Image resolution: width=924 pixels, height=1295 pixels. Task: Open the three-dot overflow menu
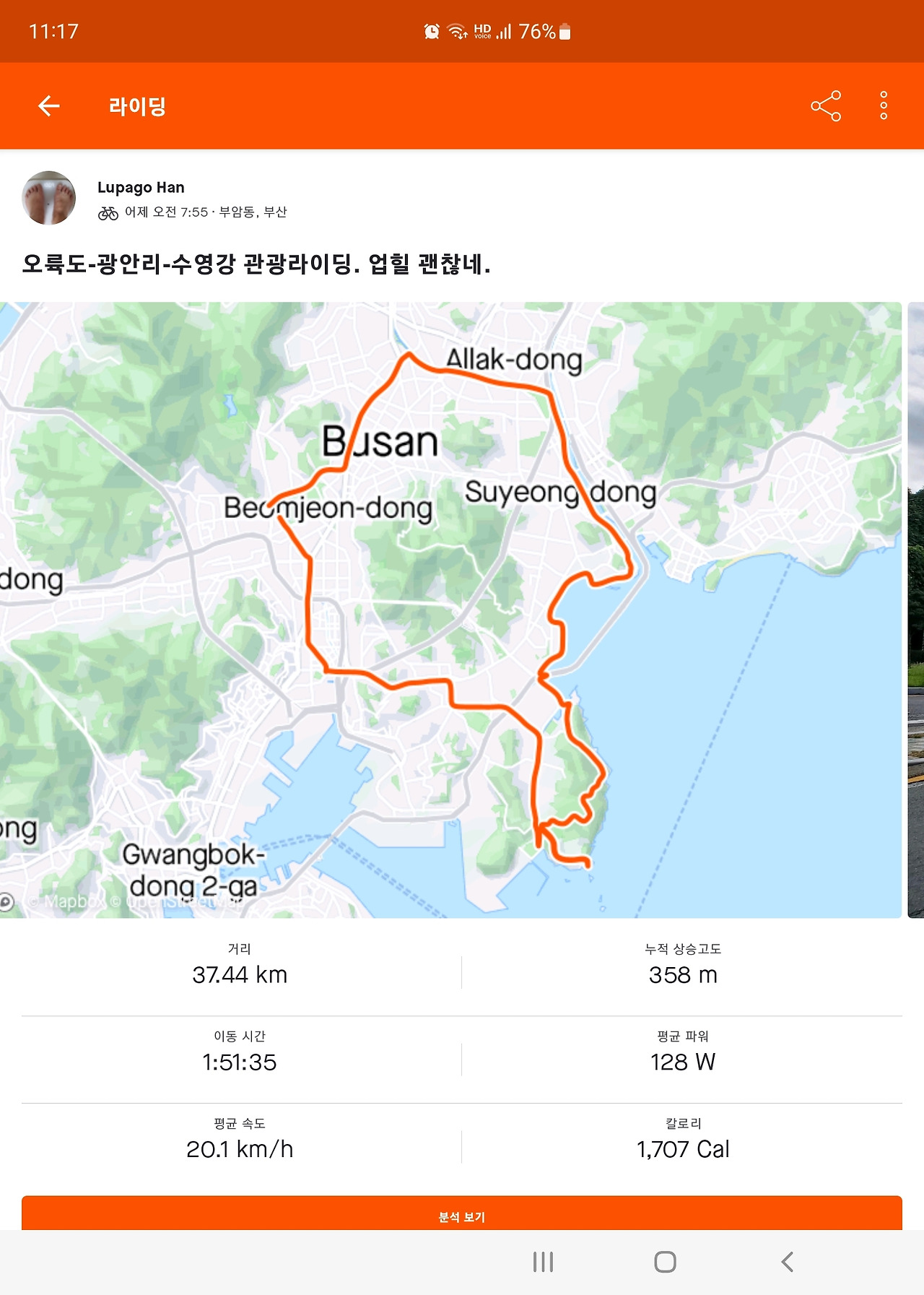(884, 106)
